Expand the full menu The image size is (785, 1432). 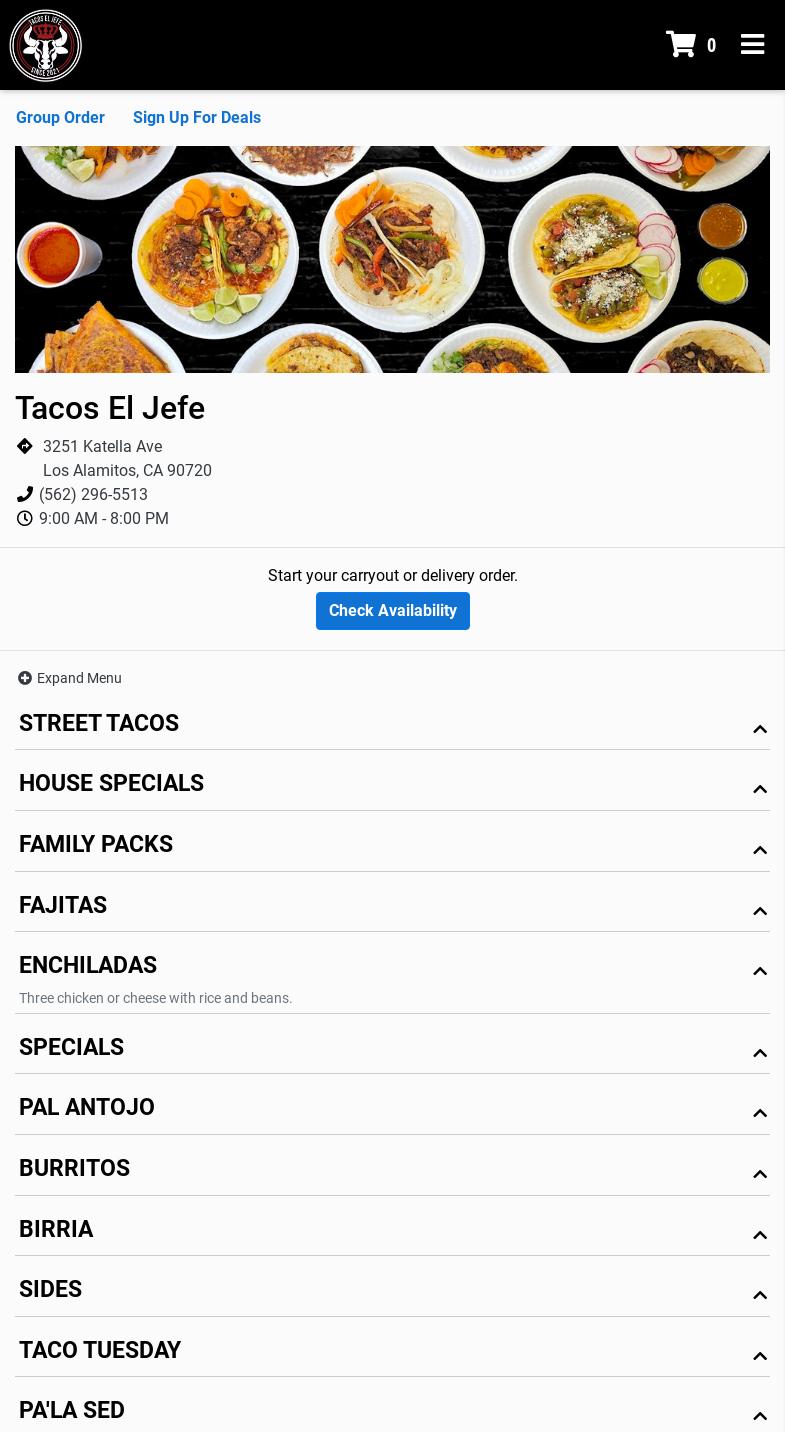pos(70,678)
